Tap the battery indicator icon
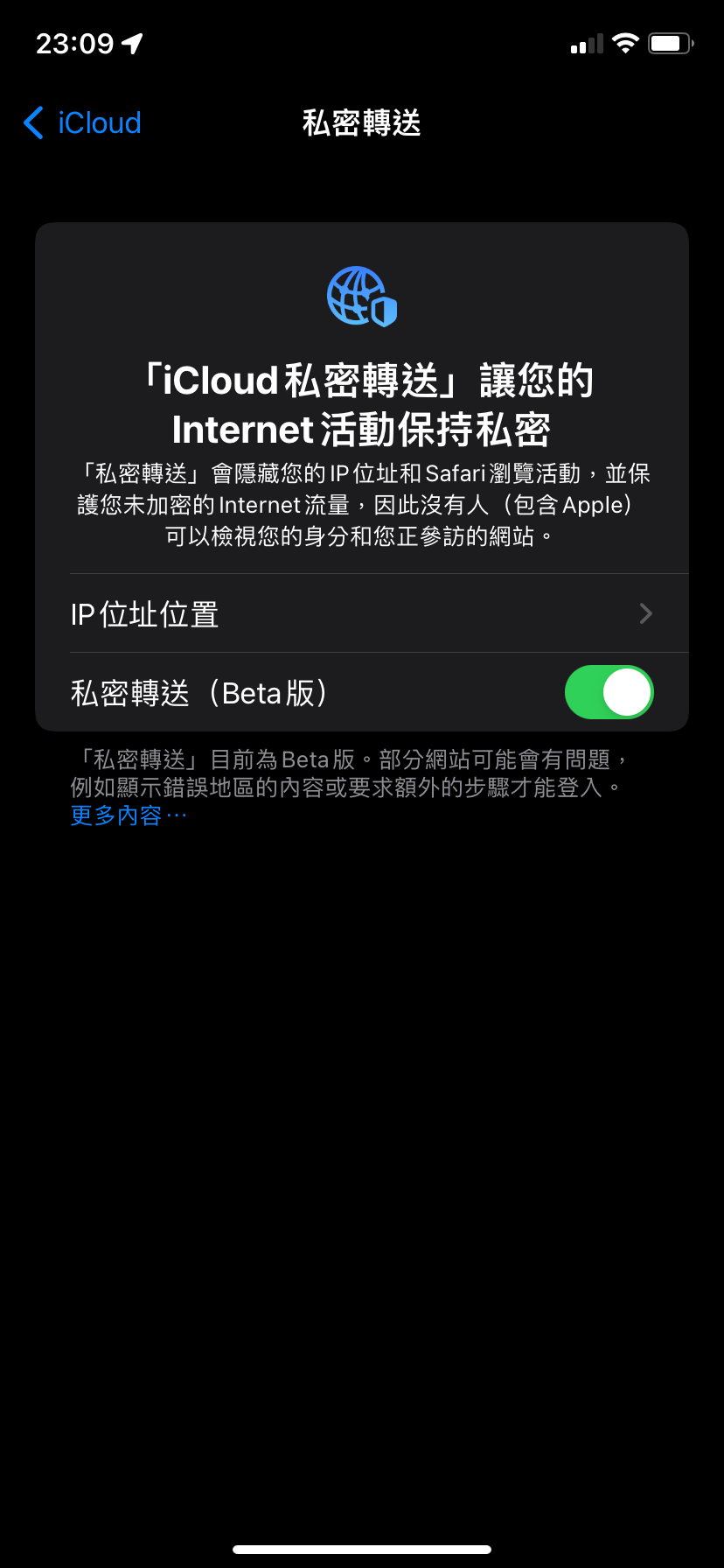Image resolution: width=724 pixels, height=1568 pixels. [x=670, y=42]
